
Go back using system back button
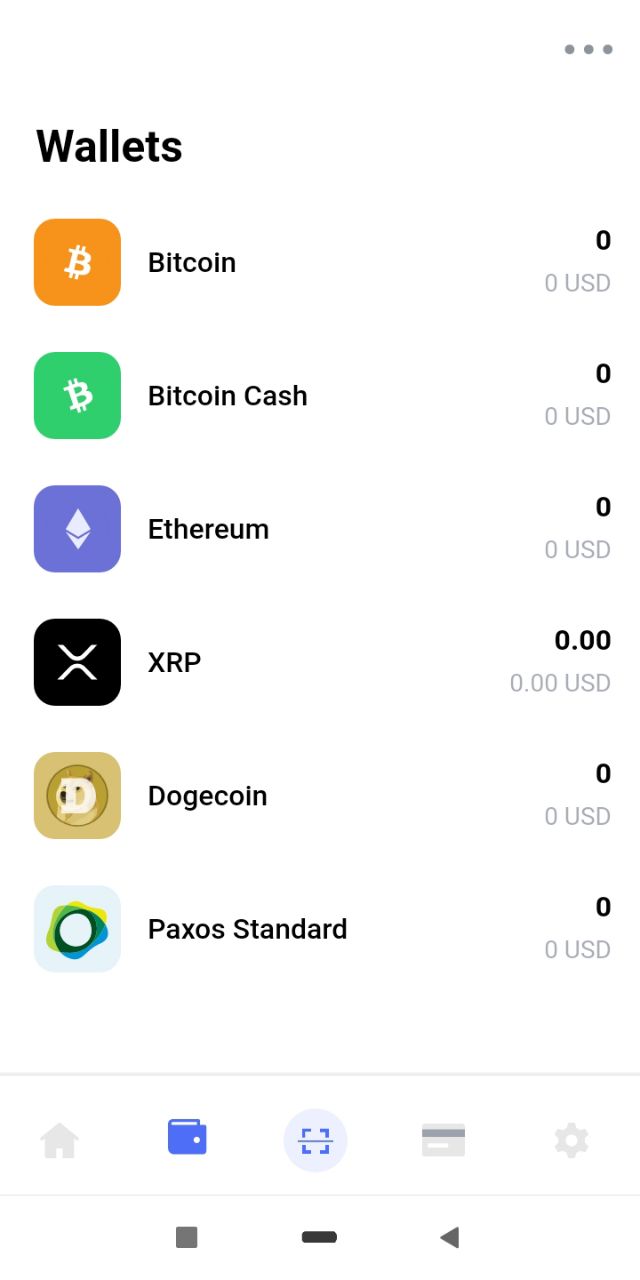coord(450,1237)
